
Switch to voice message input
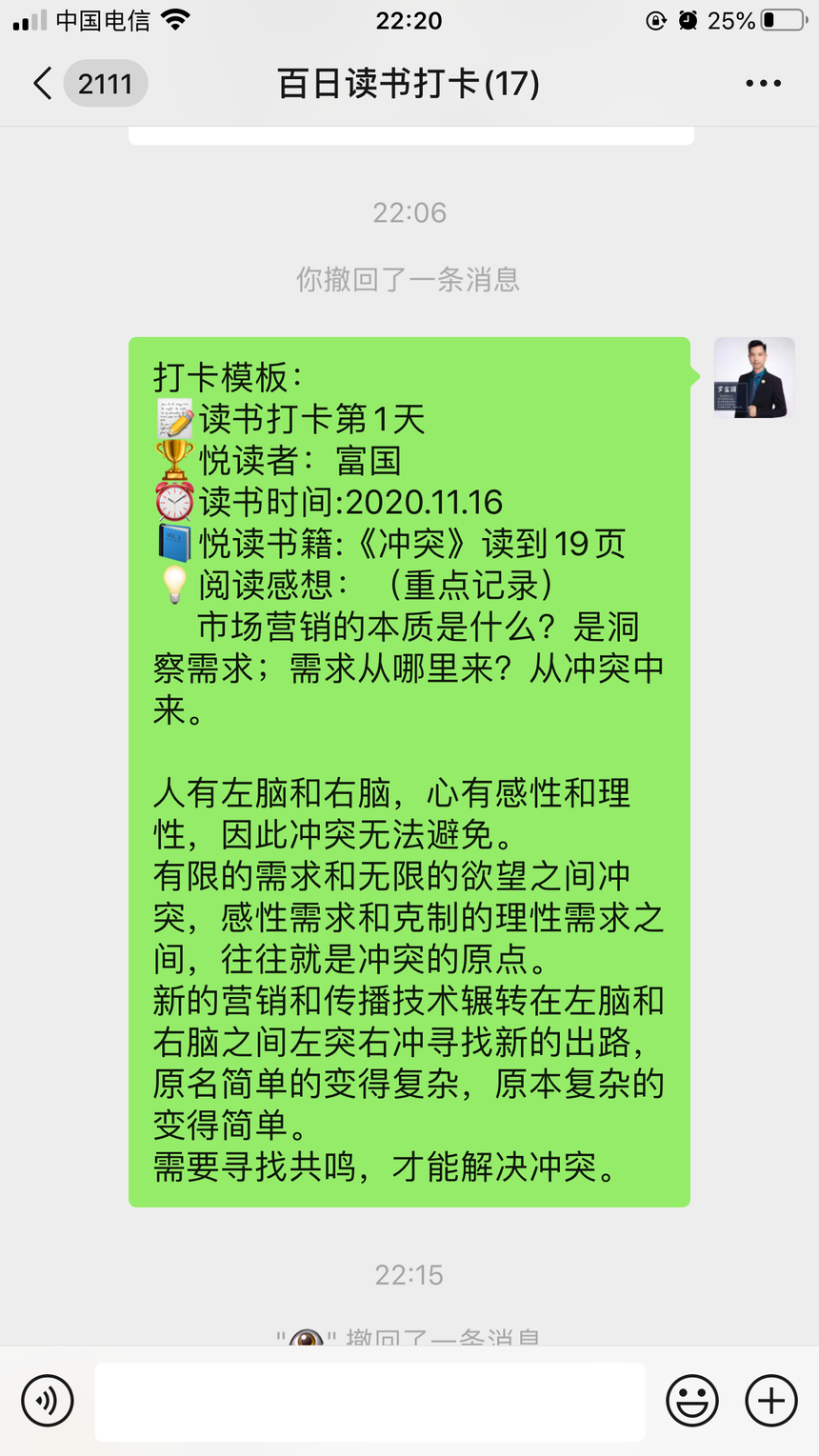coord(48,1401)
